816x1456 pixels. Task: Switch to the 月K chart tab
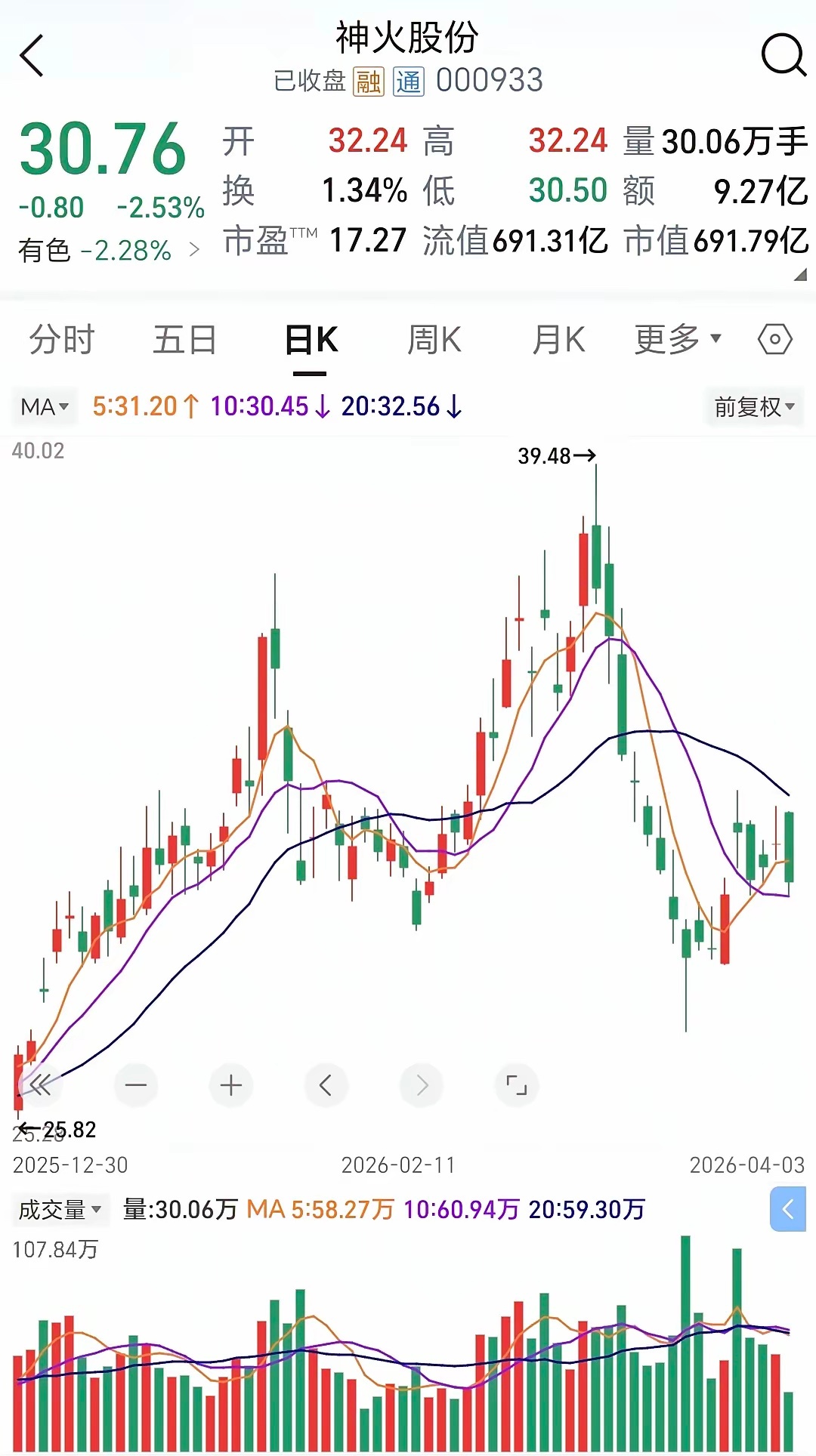pos(558,340)
